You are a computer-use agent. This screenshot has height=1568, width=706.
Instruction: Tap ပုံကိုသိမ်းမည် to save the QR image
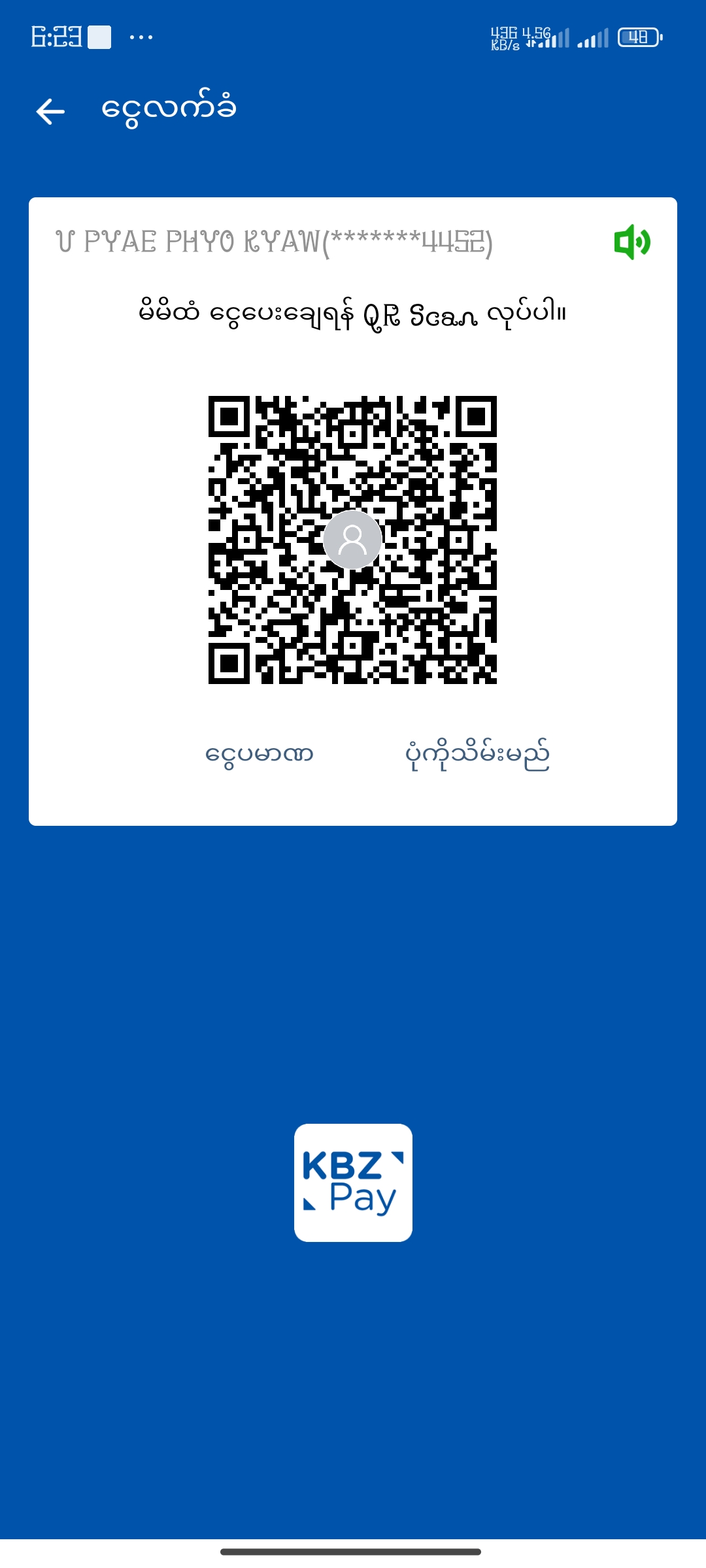(477, 756)
